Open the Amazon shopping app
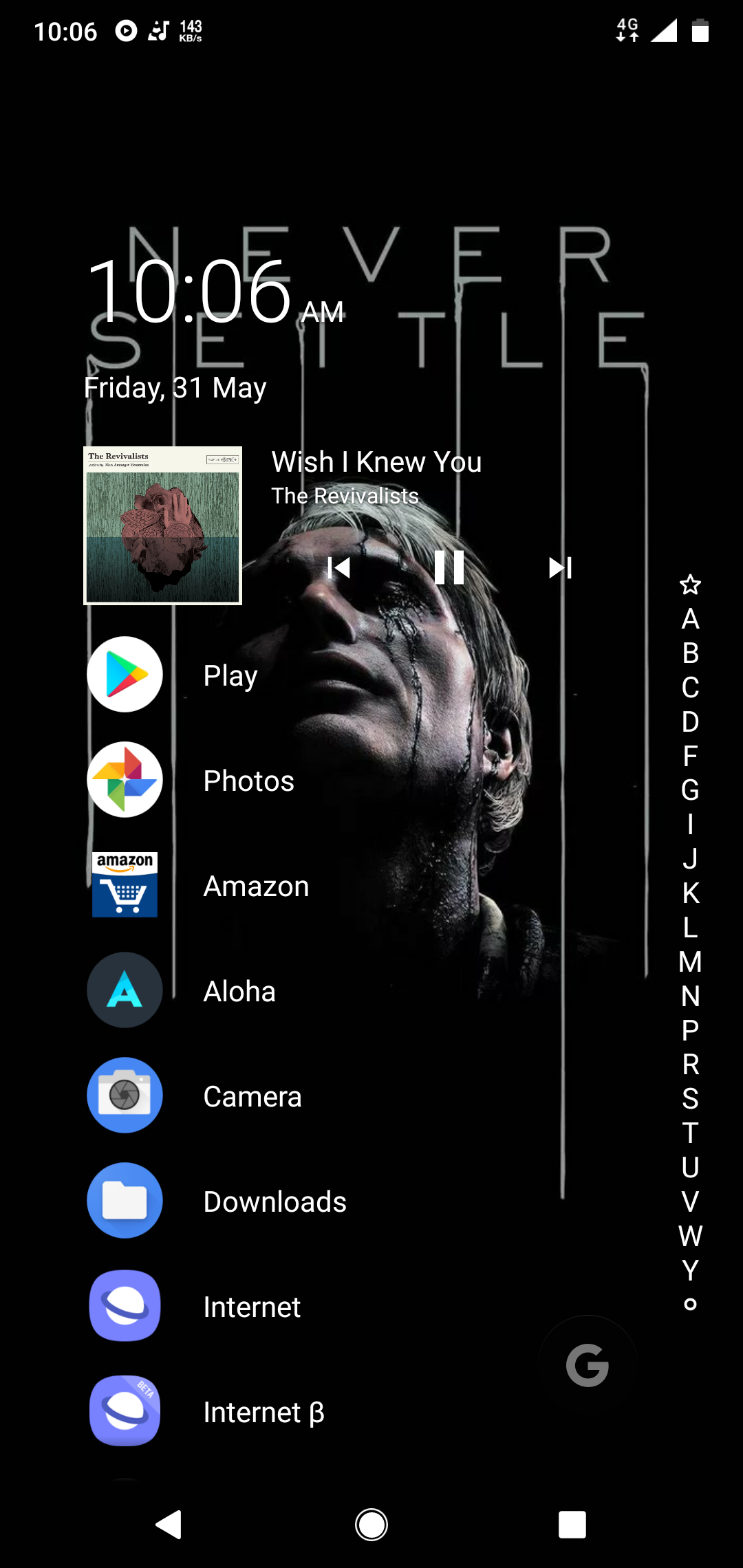The image size is (743, 1568). (124, 885)
